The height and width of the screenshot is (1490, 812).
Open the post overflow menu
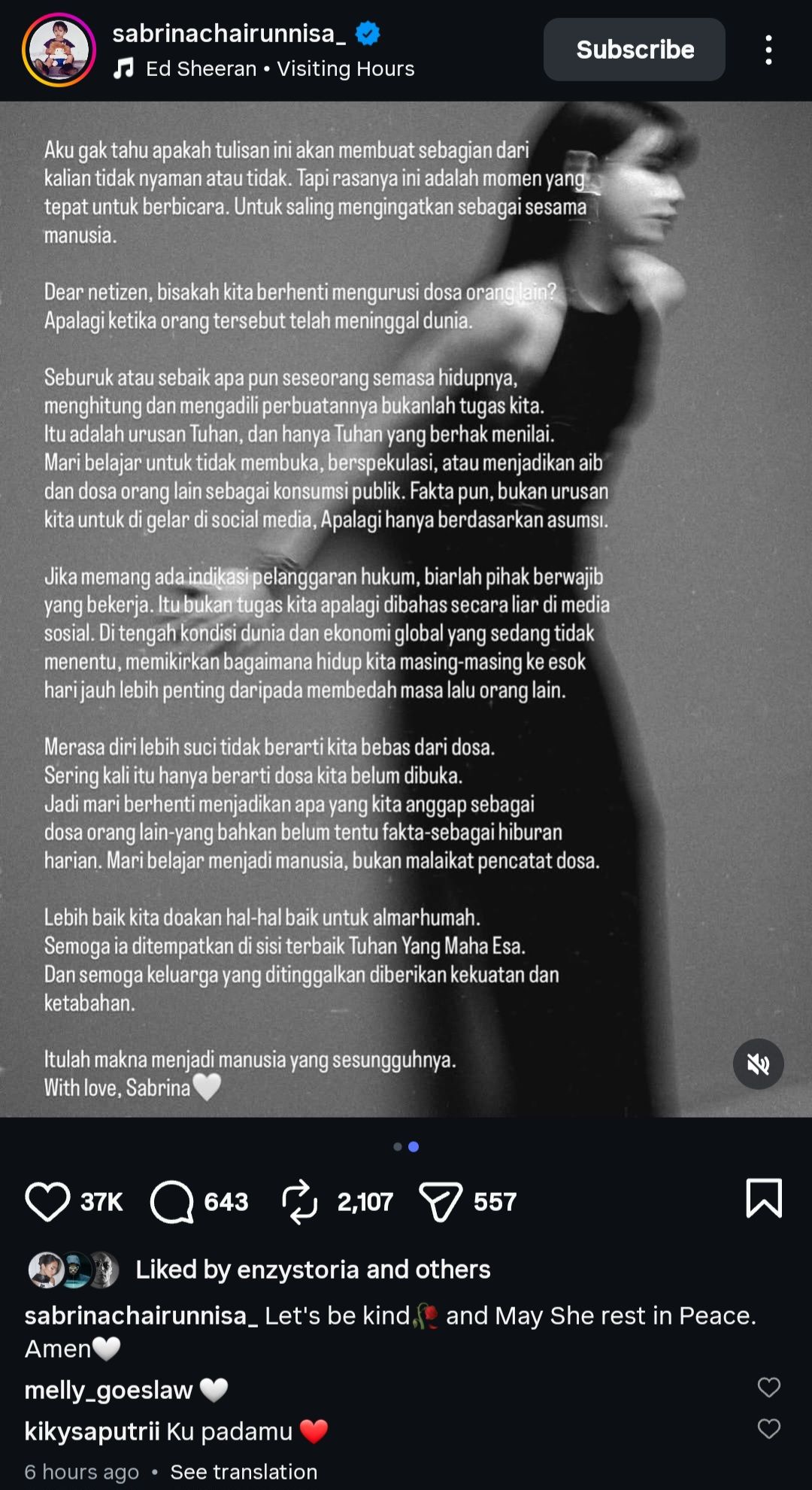point(768,50)
